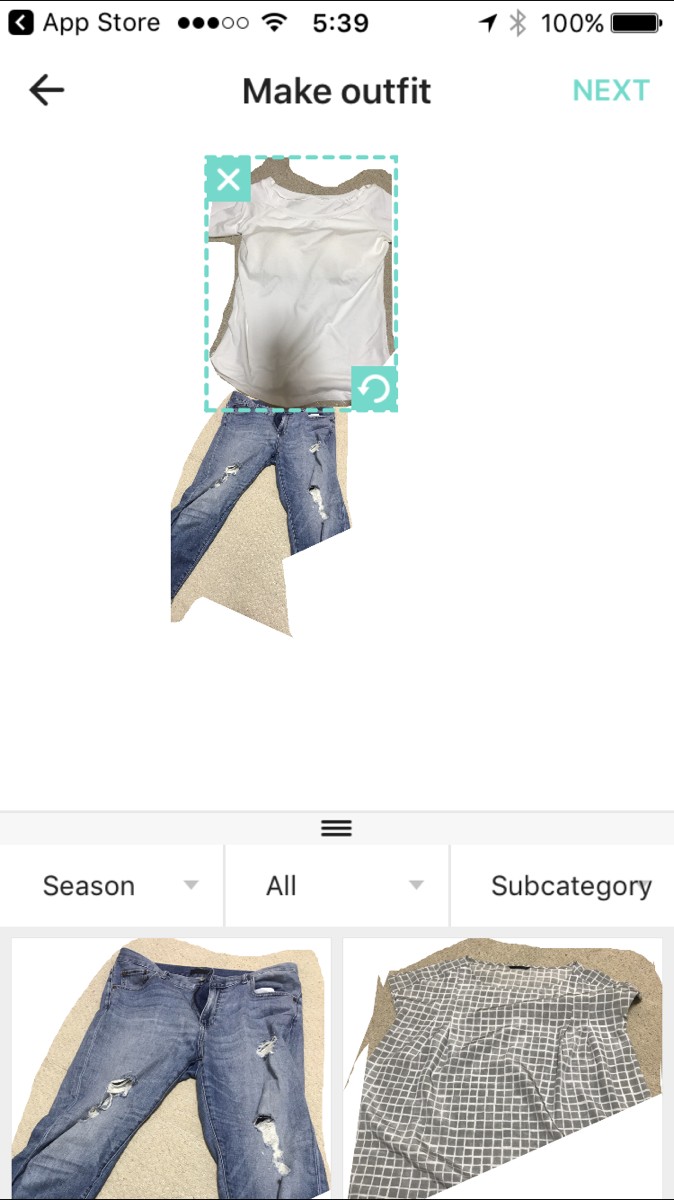The image size is (674, 1200).
Task: Return to App Store via status bar
Action: pos(85,22)
